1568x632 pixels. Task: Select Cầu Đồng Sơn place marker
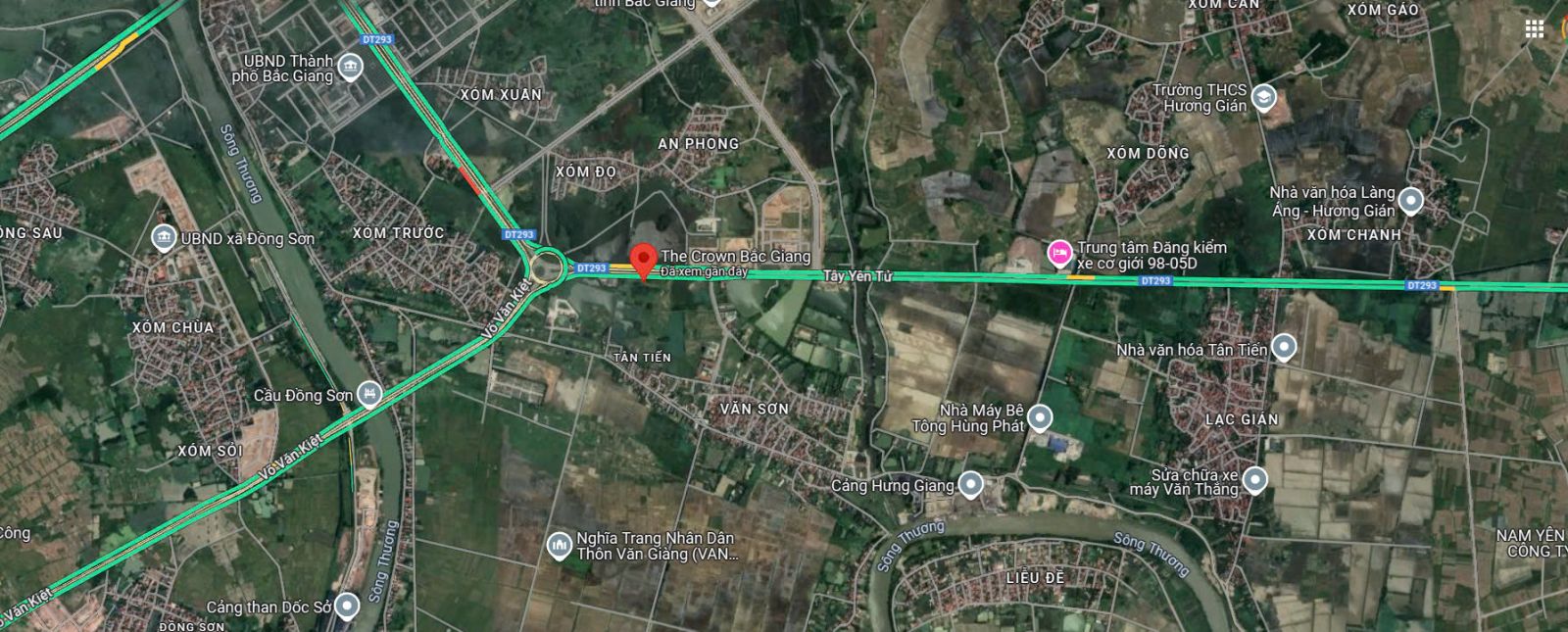pos(369,394)
